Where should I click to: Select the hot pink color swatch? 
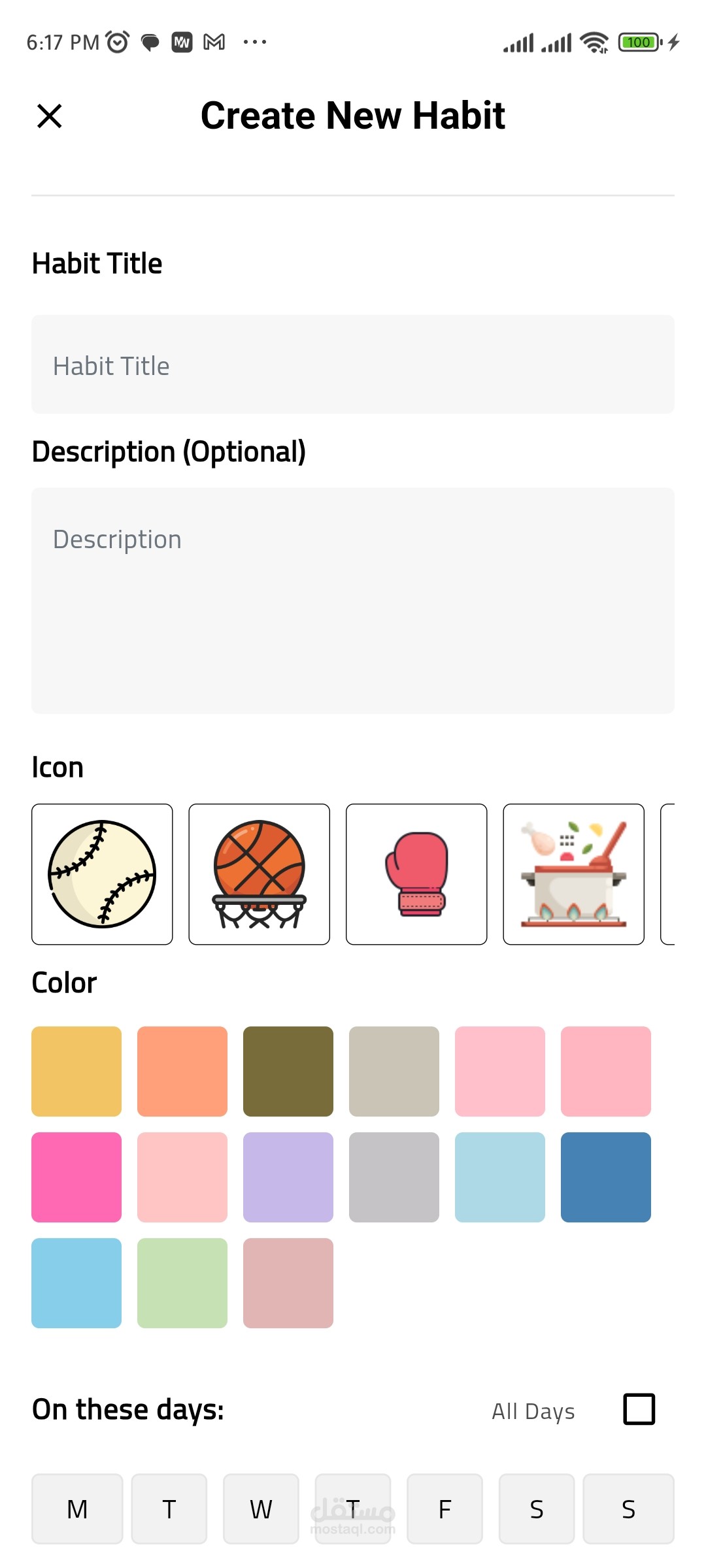click(x=76, y=1177)
